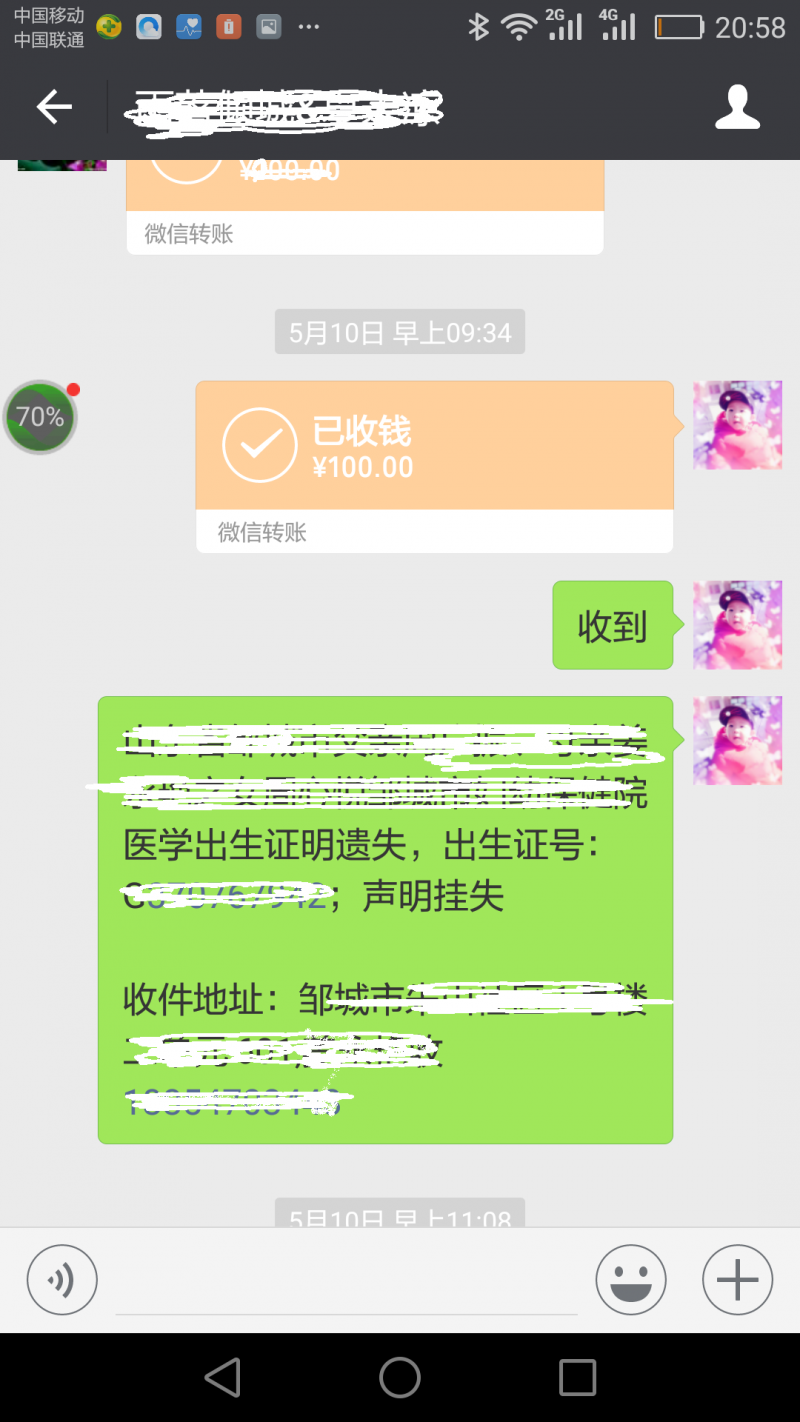The width and height of the screenshot is (800, 1422).
Task: Go back to the chat list
Action: tap(54, 107)
